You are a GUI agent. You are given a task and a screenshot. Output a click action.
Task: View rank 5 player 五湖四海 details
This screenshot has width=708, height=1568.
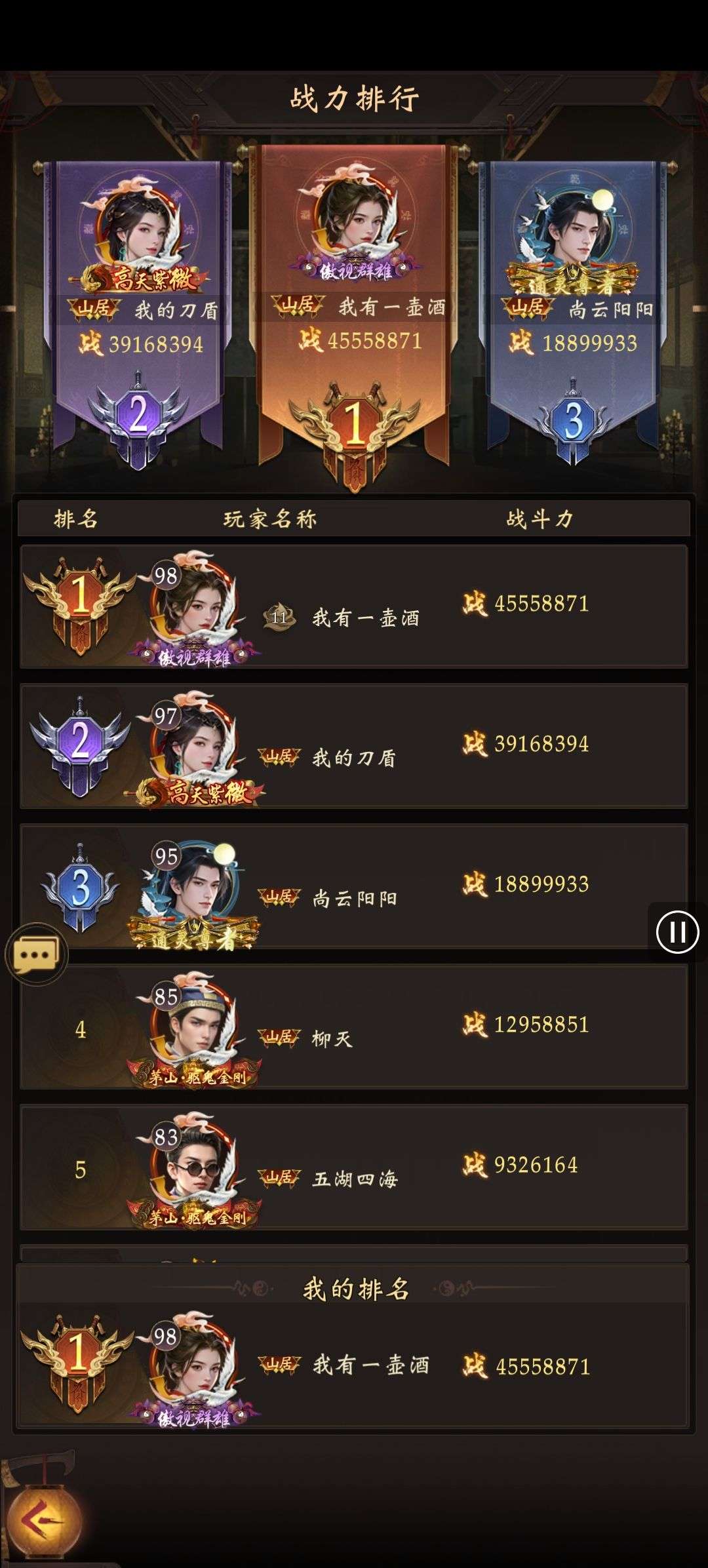pyautogui.click(x=354, y=1167)
